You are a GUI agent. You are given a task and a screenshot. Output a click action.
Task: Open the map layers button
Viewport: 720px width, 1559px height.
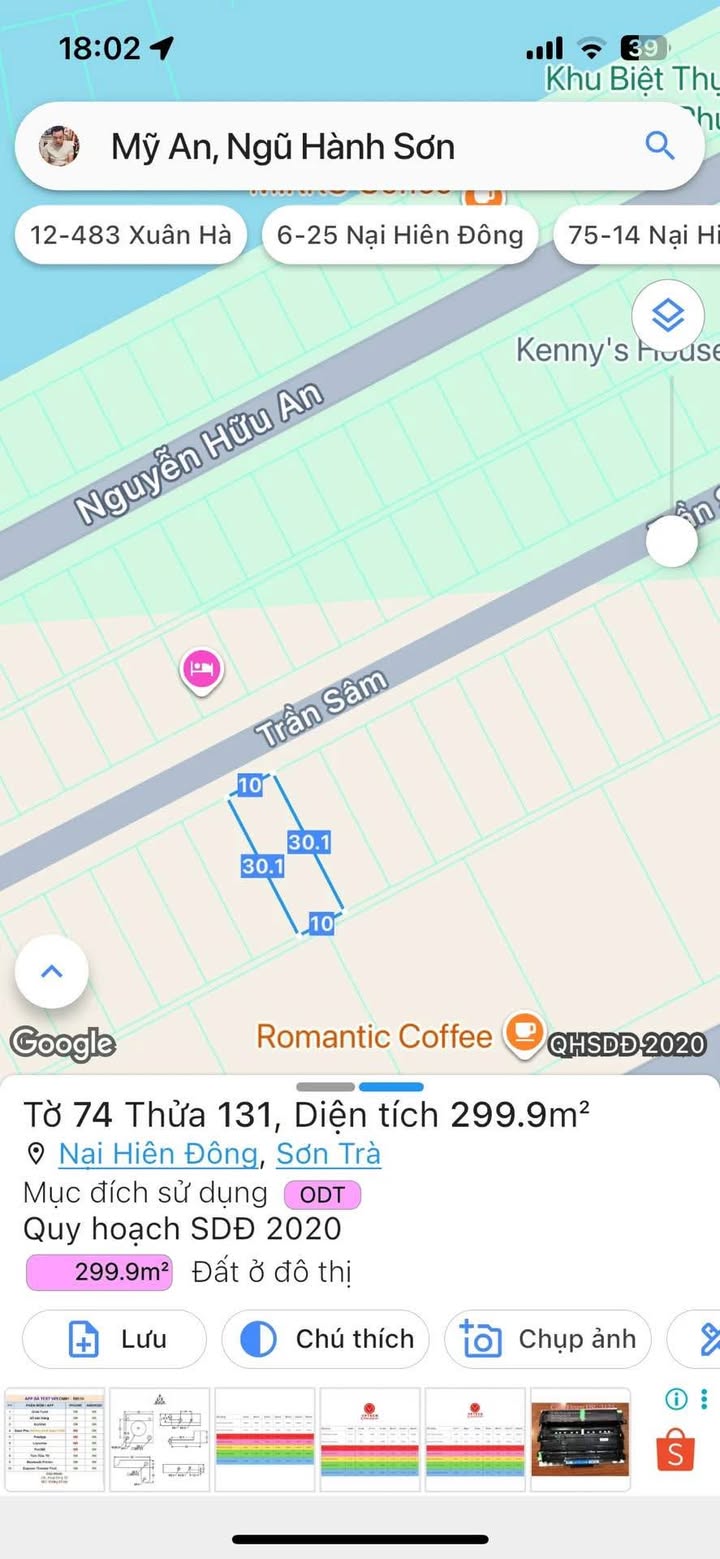667,318
